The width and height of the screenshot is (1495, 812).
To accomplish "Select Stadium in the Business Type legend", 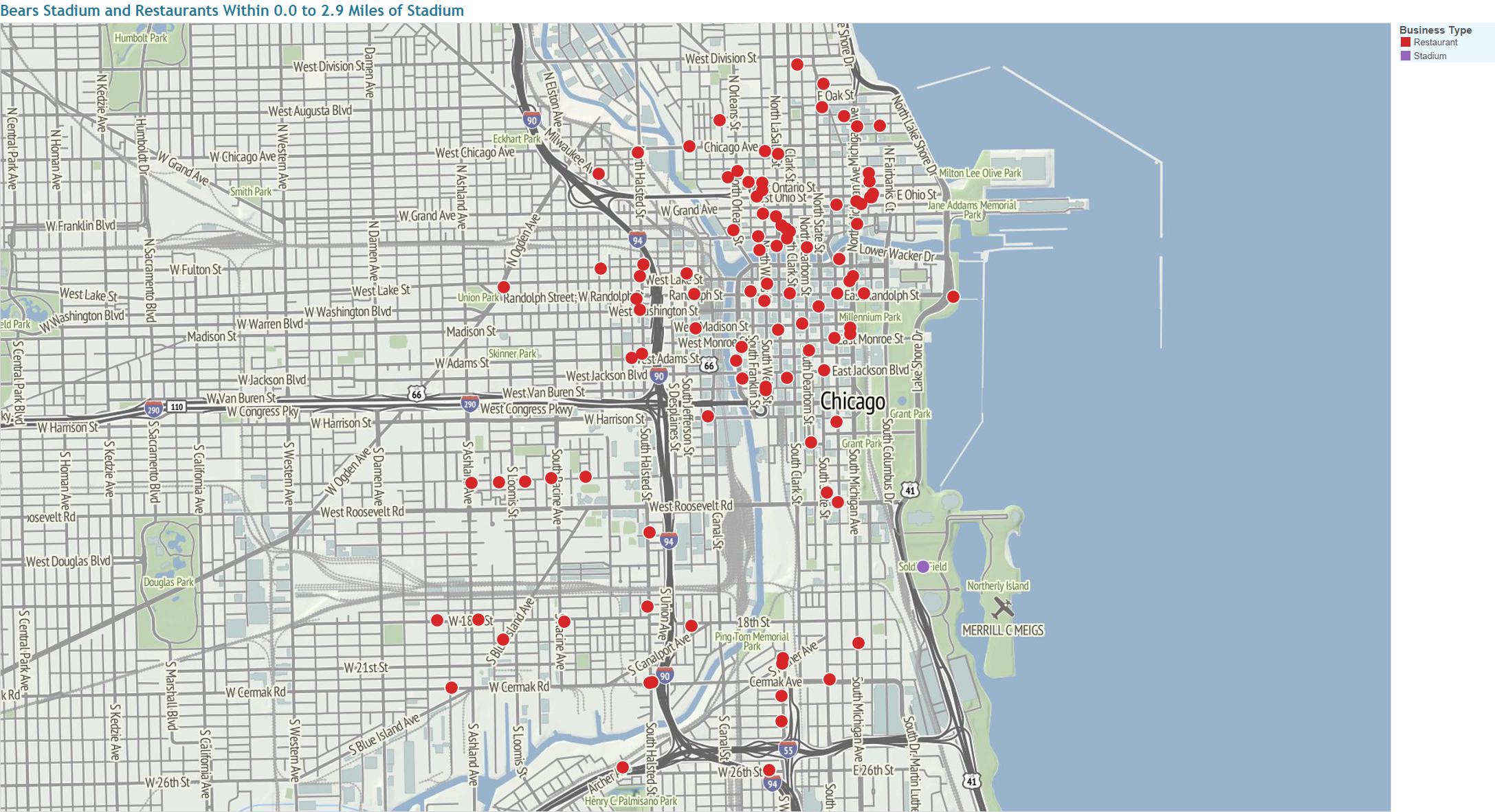I will point(1430,56).
